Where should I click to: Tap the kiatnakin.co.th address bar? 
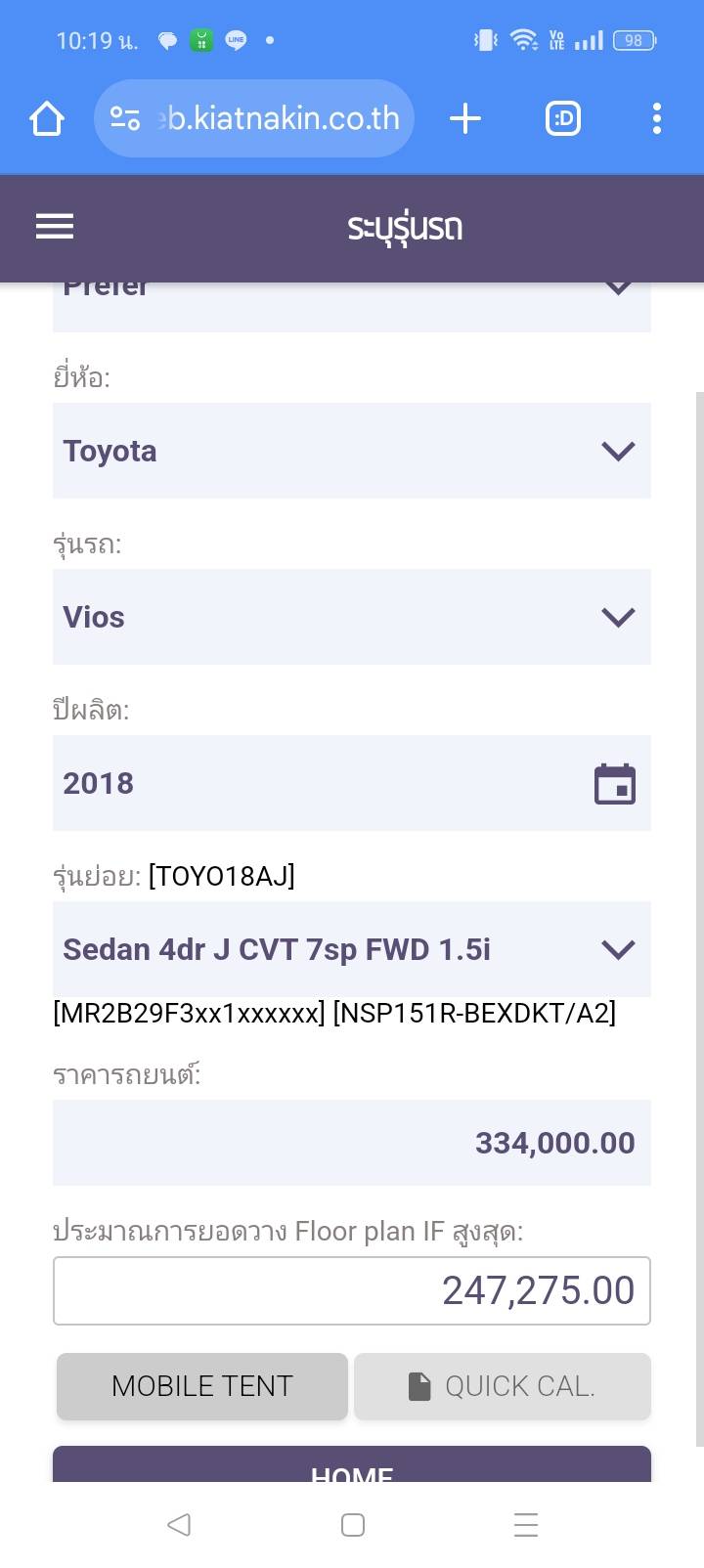(x=254, y=118)
